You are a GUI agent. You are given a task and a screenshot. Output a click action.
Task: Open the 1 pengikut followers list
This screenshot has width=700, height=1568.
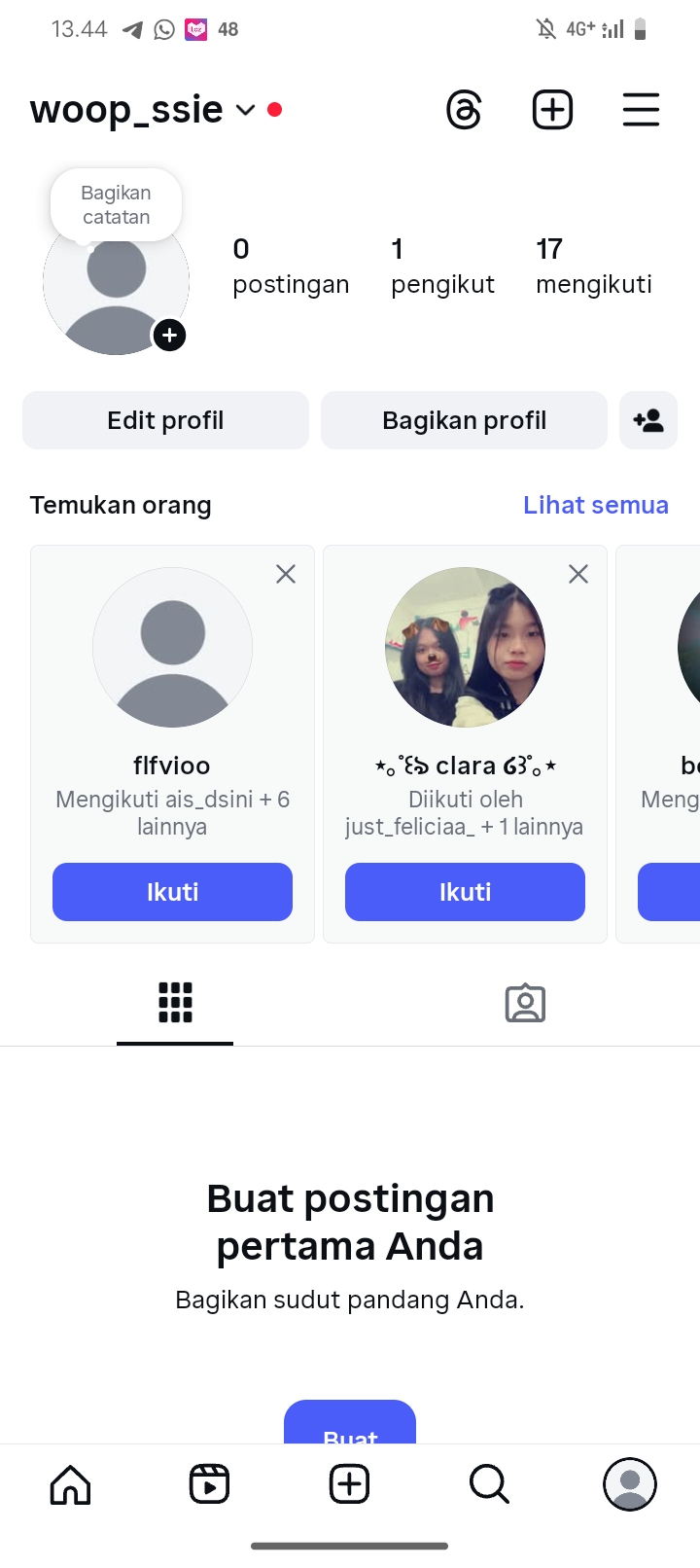[442, 266]
